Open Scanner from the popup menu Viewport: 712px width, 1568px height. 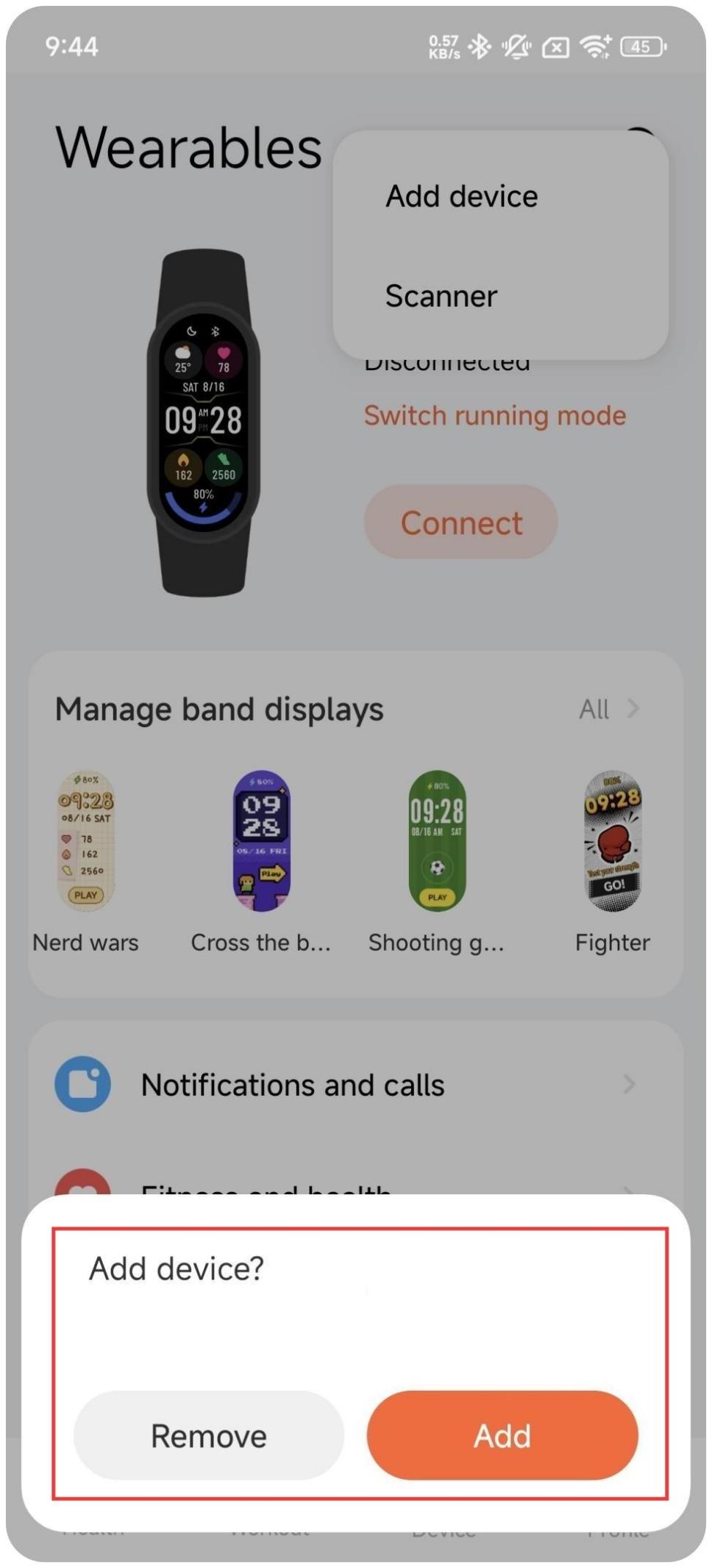point(441,296)
